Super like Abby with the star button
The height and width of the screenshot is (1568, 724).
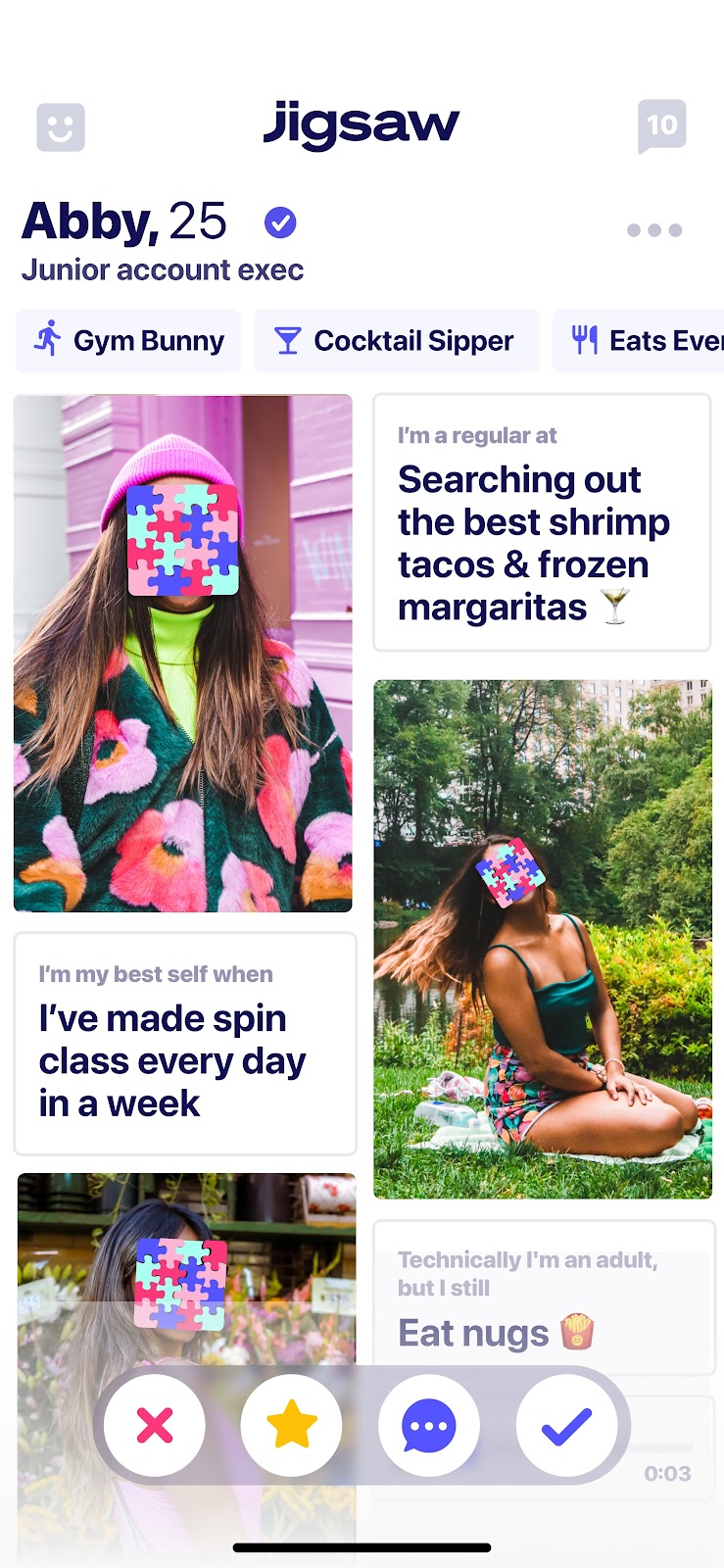click(x=292, y=1426)
